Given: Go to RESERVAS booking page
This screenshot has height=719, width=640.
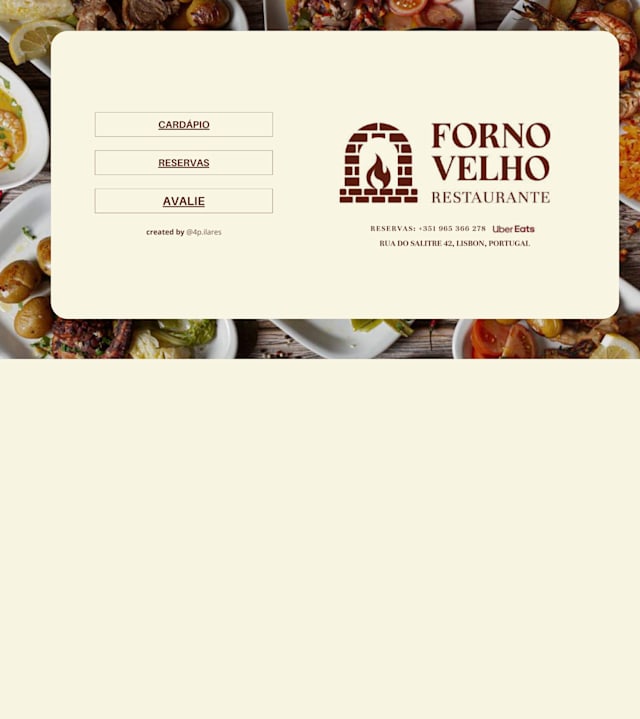Looking at the screenshot, I should click(184, 163).
